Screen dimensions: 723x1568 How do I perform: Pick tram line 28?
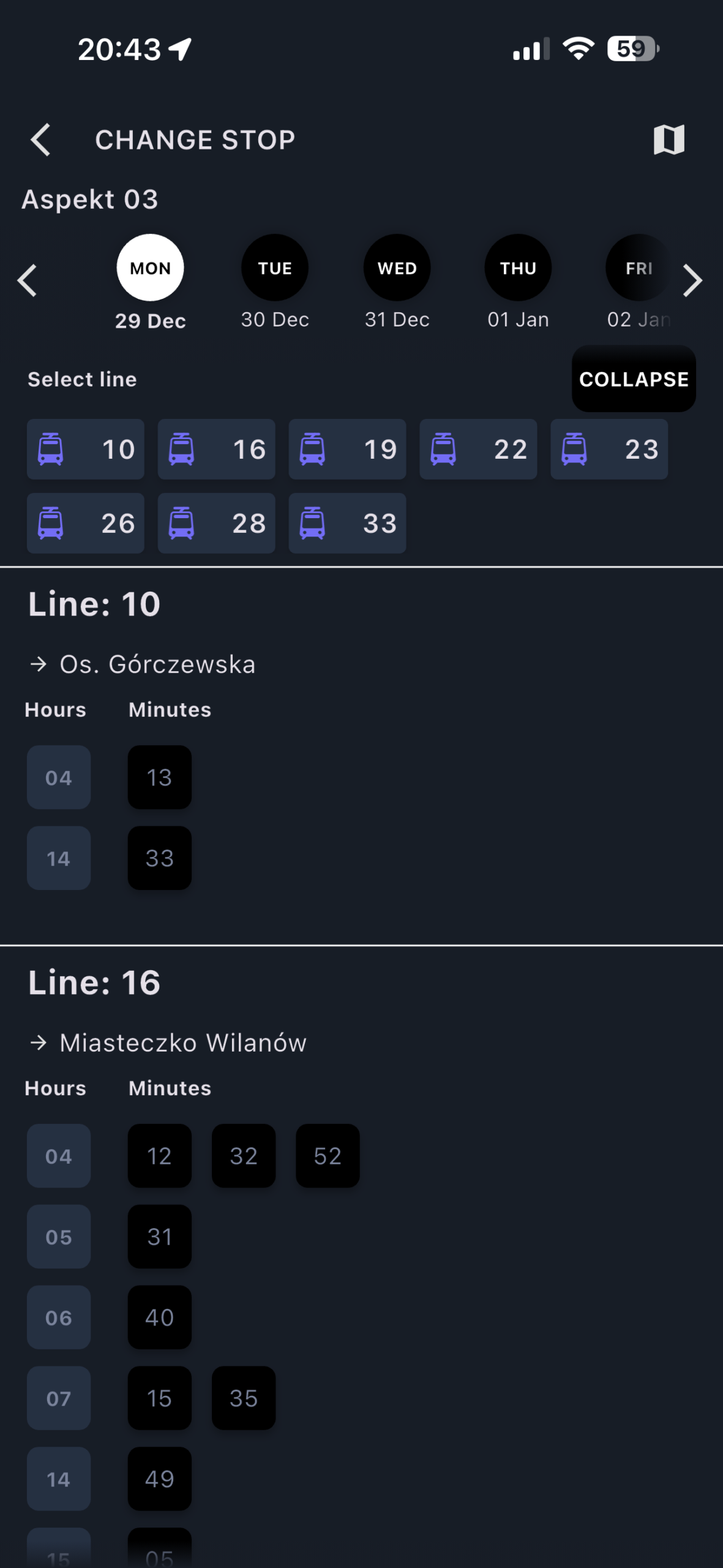pyautogui.click(x=216, y=523)
